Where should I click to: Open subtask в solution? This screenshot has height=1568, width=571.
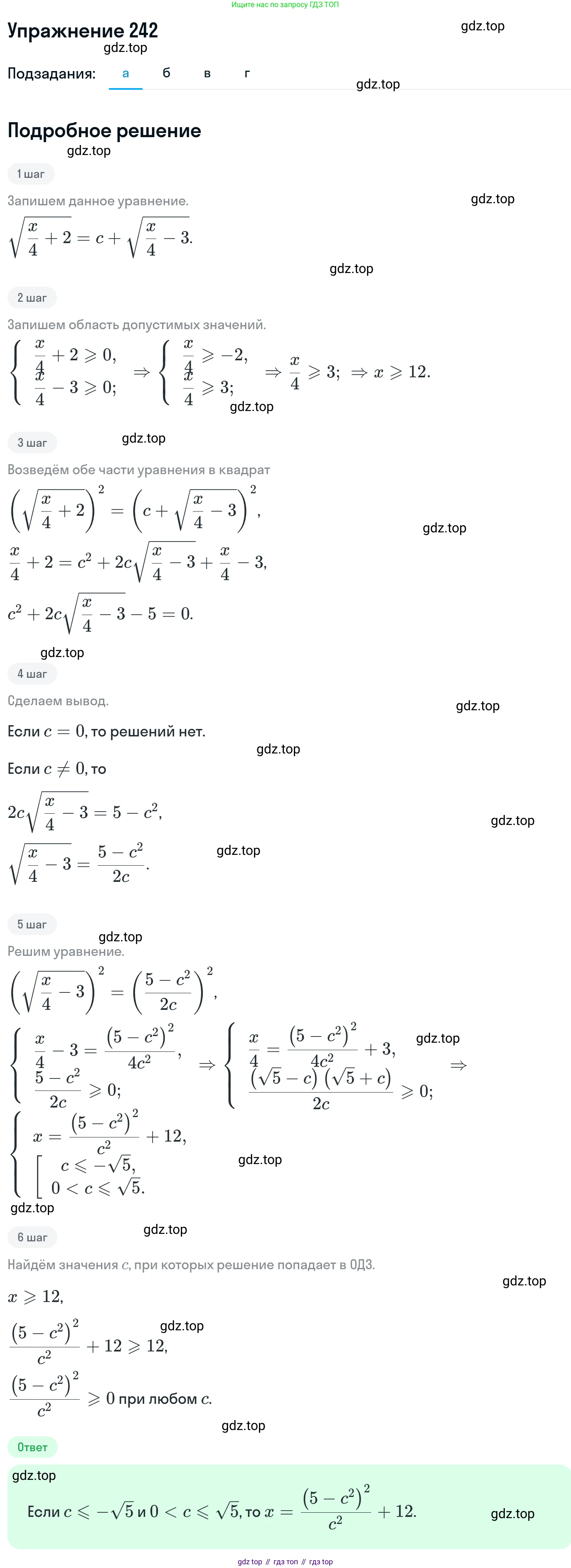(x=207, y=74)
